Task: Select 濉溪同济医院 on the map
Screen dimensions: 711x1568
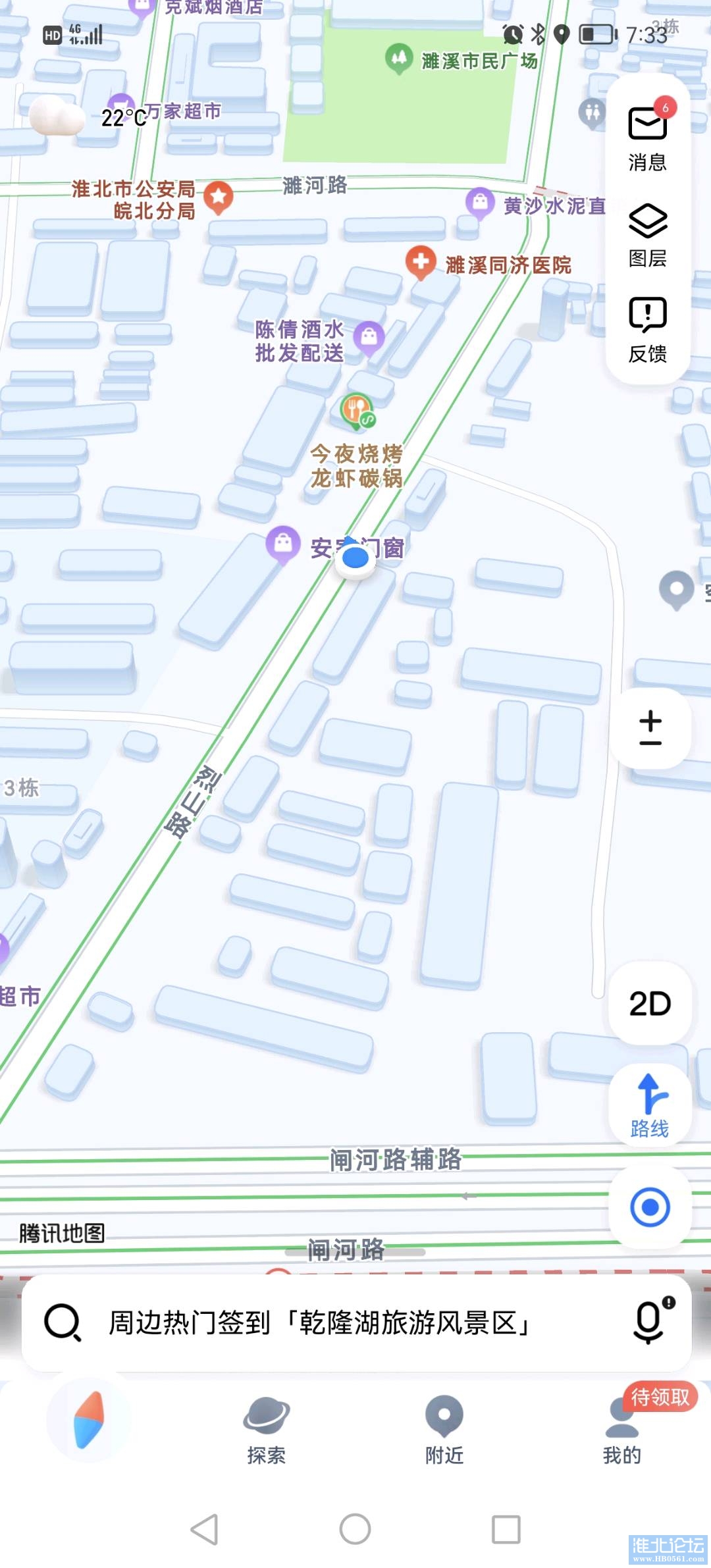Action: tap(422, 263)
